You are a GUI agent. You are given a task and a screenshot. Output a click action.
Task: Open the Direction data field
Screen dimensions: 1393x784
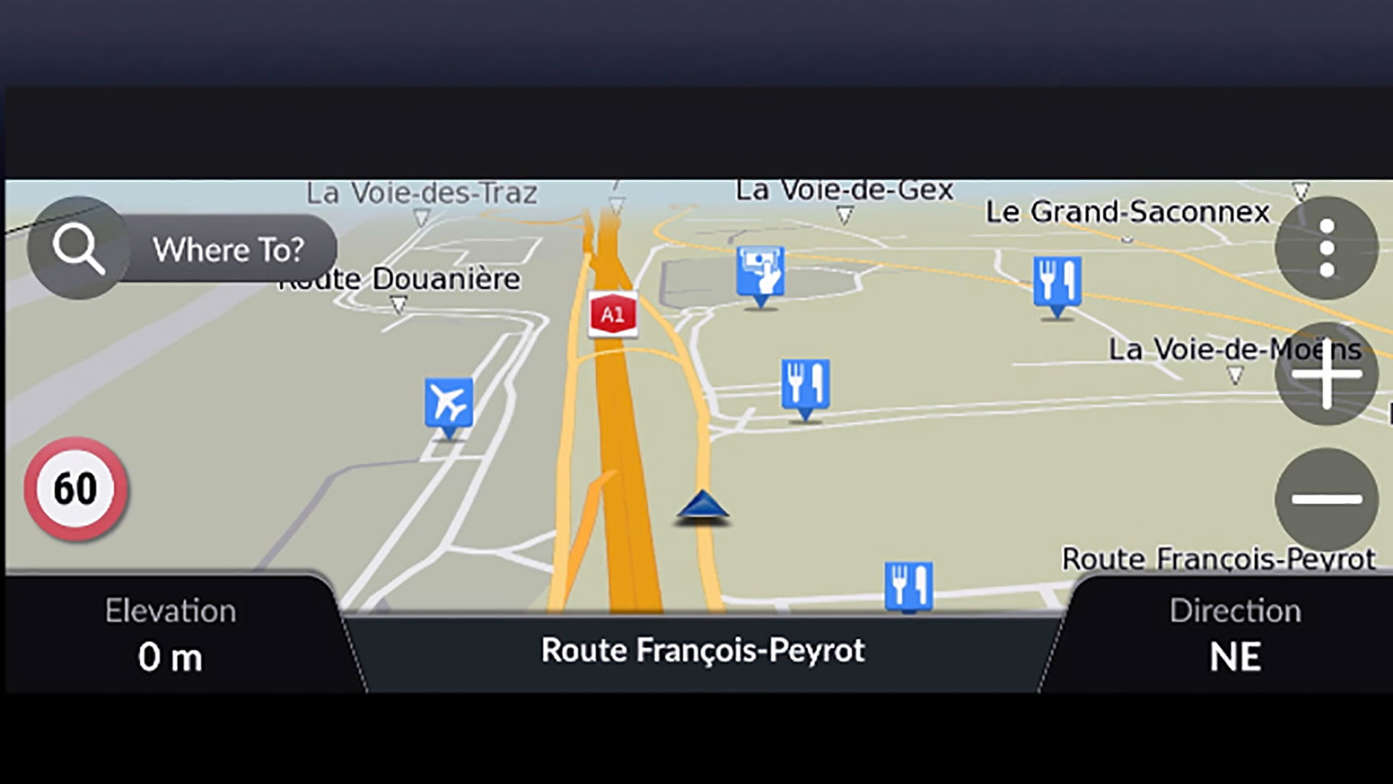[x=1235, y=634]
